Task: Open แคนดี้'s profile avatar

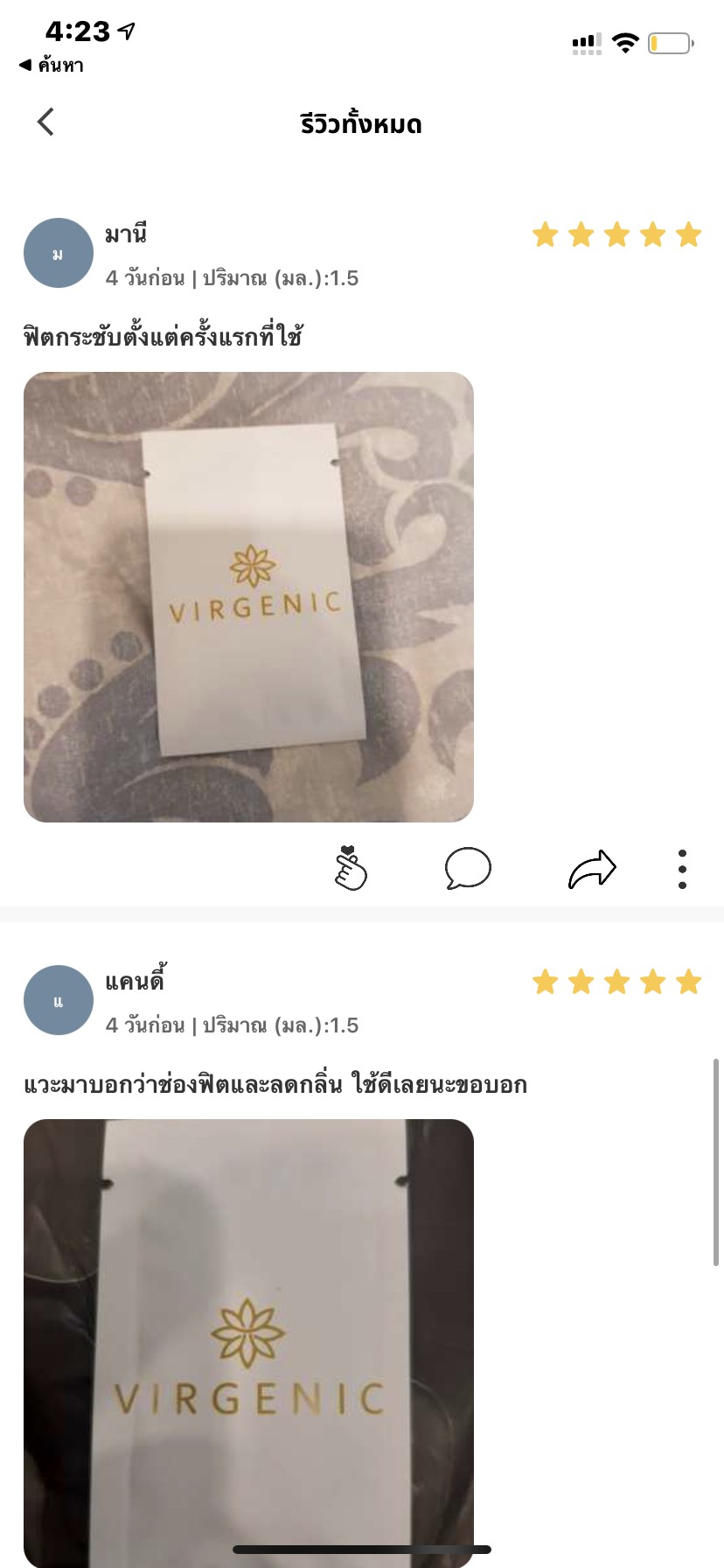Action: pyautogui.click(x=58, y=1000)
